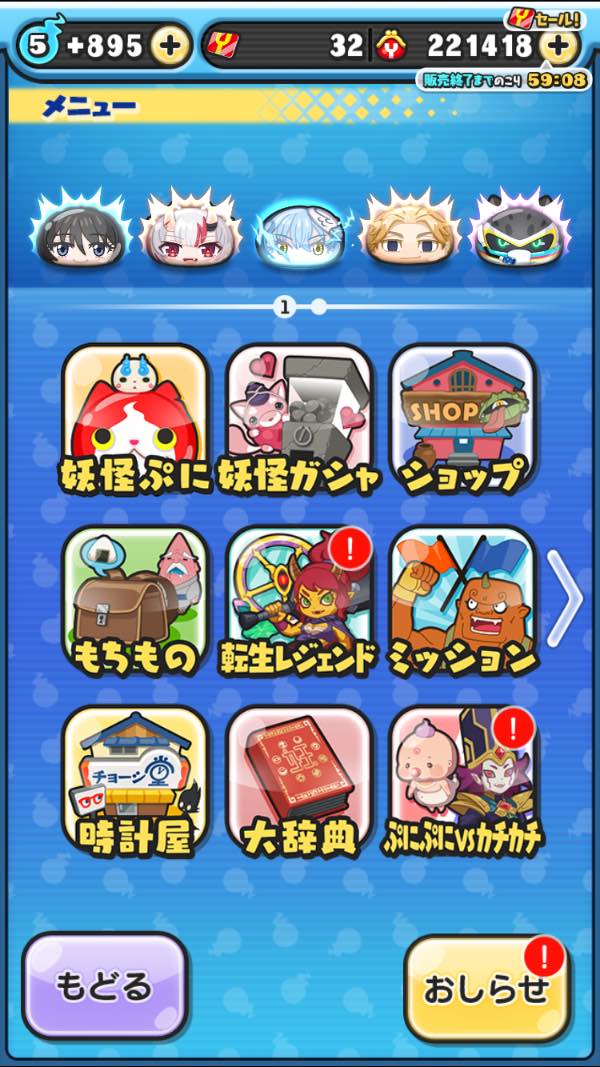
Task: Open the 転生レジェンド tile
Action: 300,600
